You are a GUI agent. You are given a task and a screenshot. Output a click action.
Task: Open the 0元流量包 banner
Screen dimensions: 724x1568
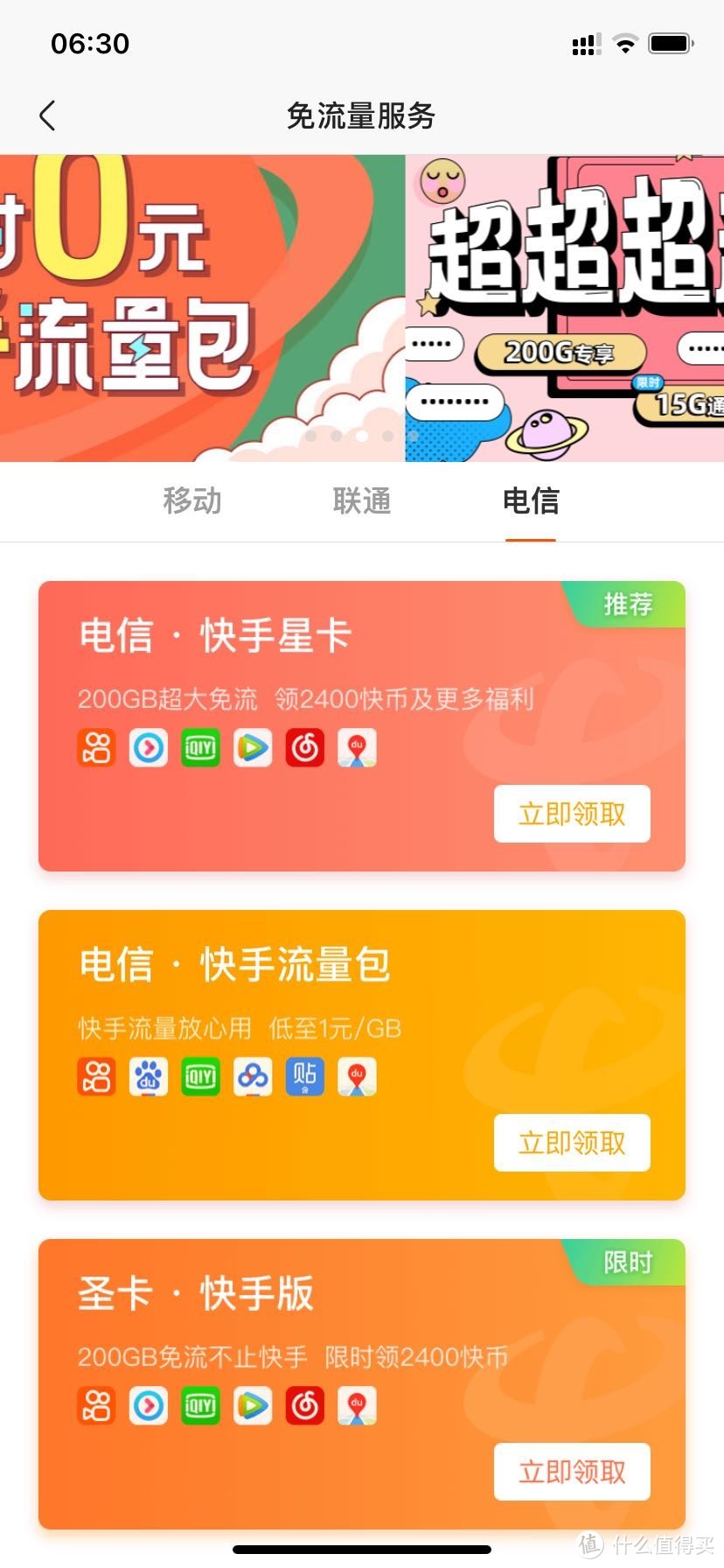tap(201, 308)
